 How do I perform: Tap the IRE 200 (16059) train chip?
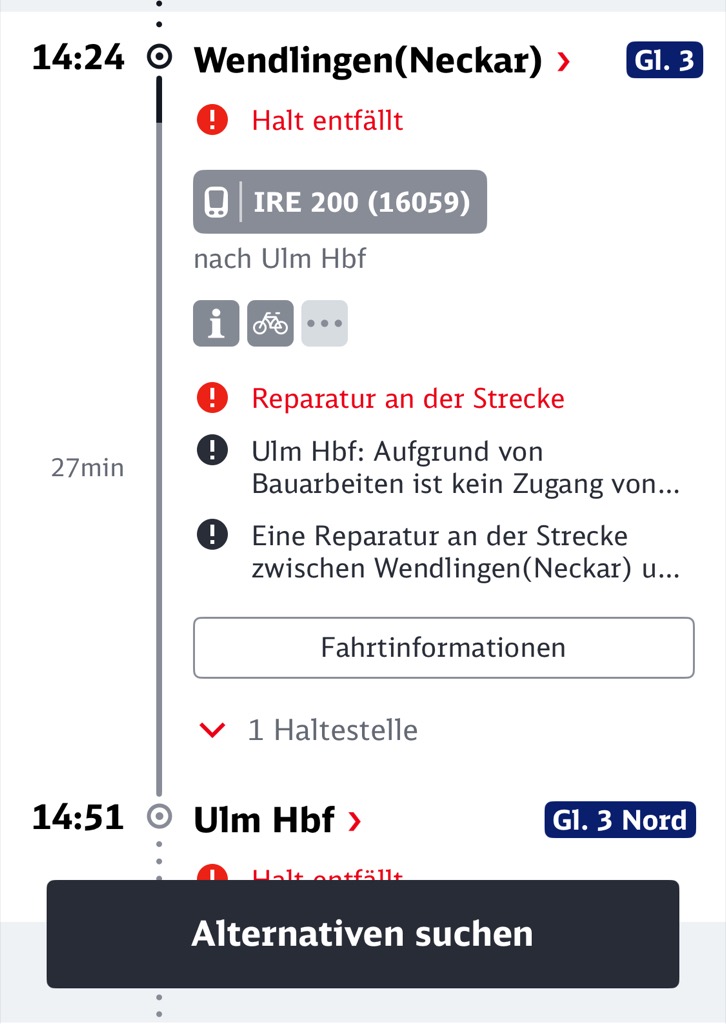point(340,202)
